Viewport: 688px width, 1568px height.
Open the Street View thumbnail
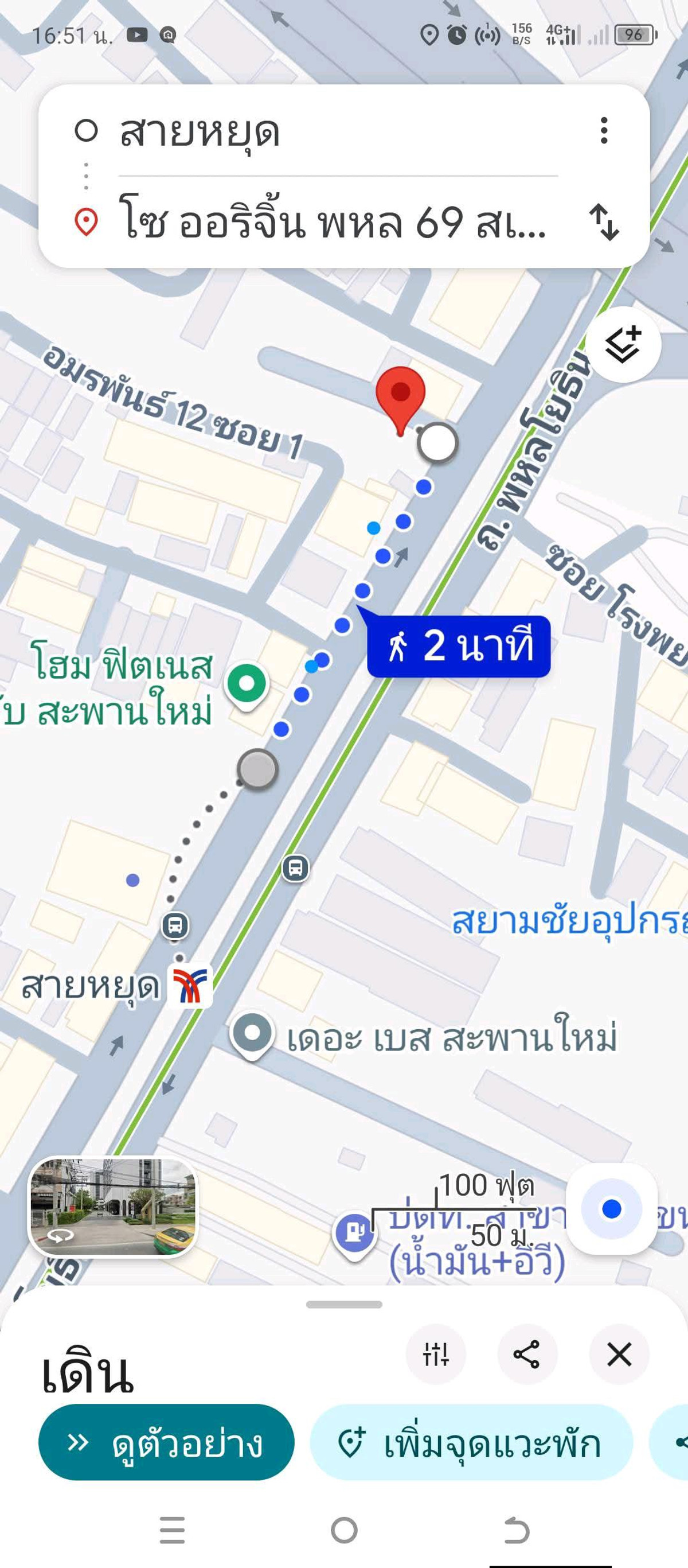pyautogui.click(x=114, y=1206)
